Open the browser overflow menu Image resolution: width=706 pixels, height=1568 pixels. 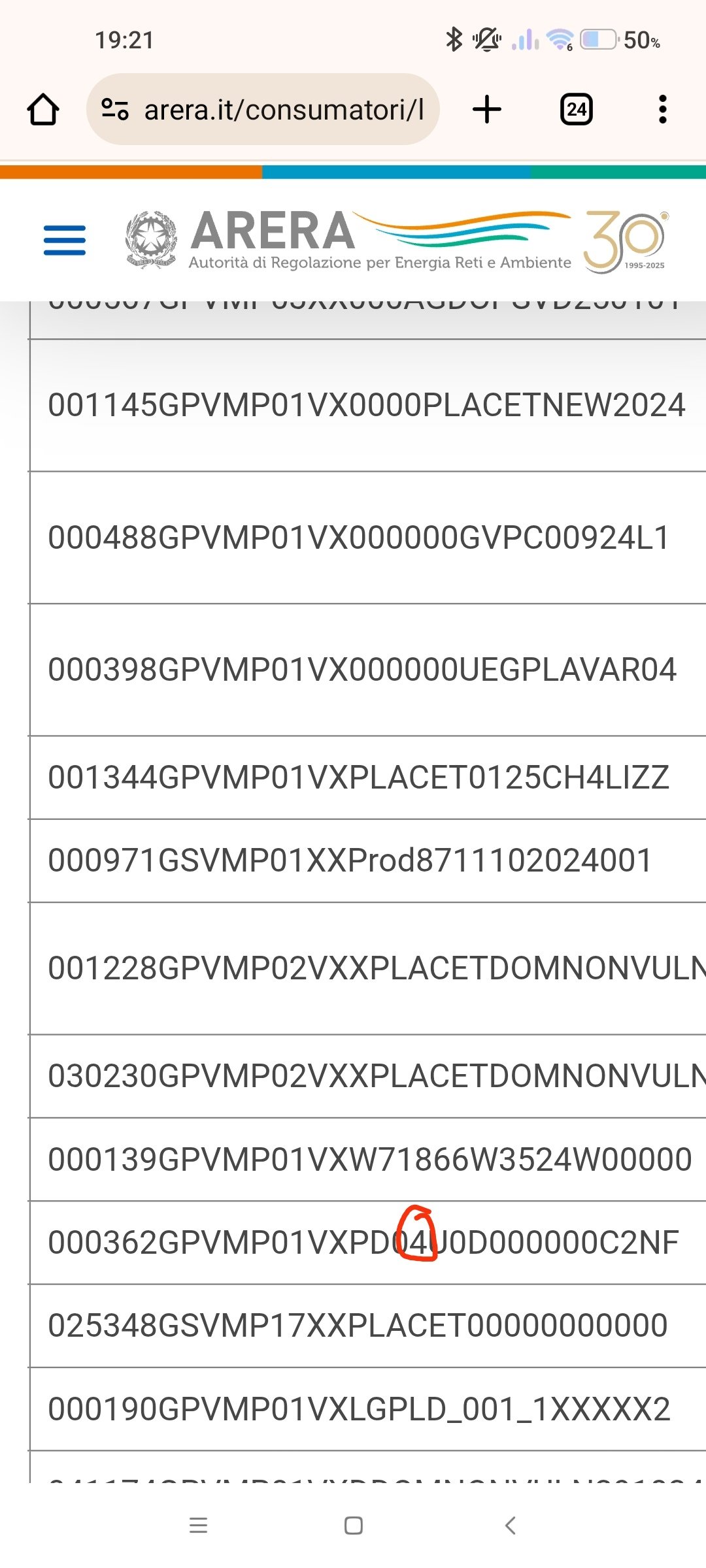[x=662, y=110]
